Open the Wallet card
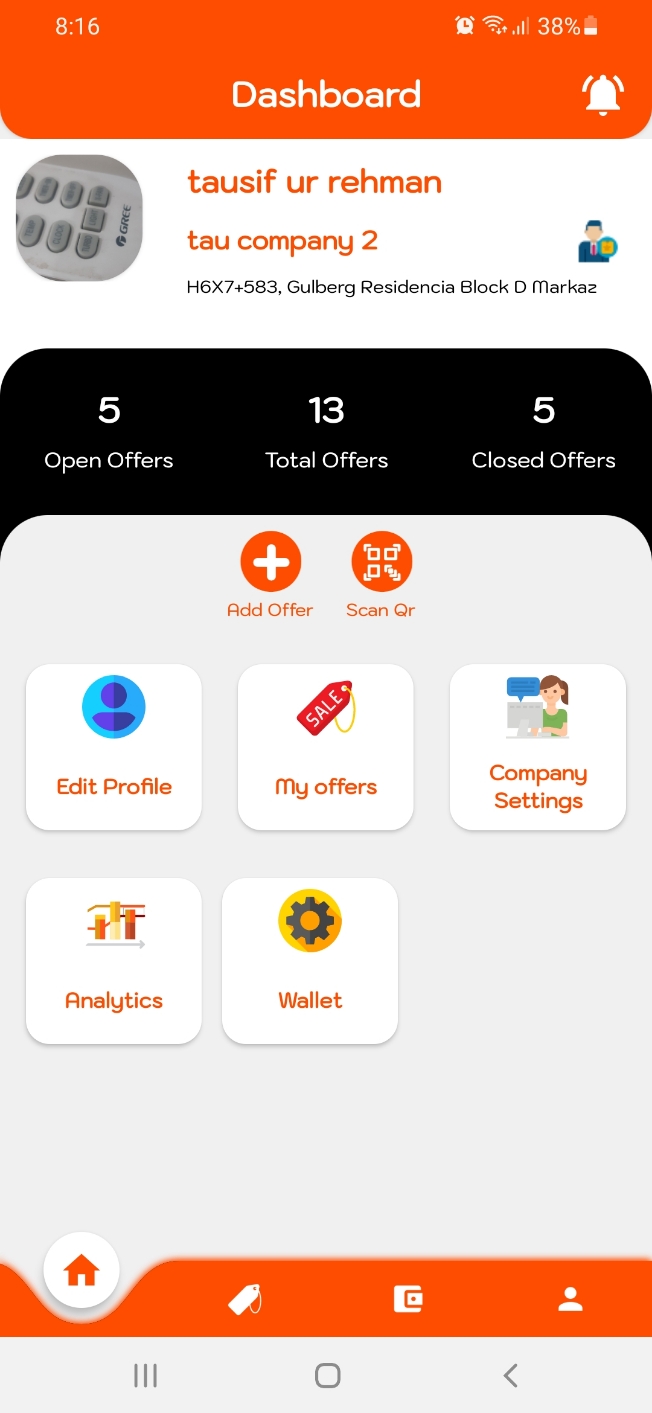 (x=310, y=961)
